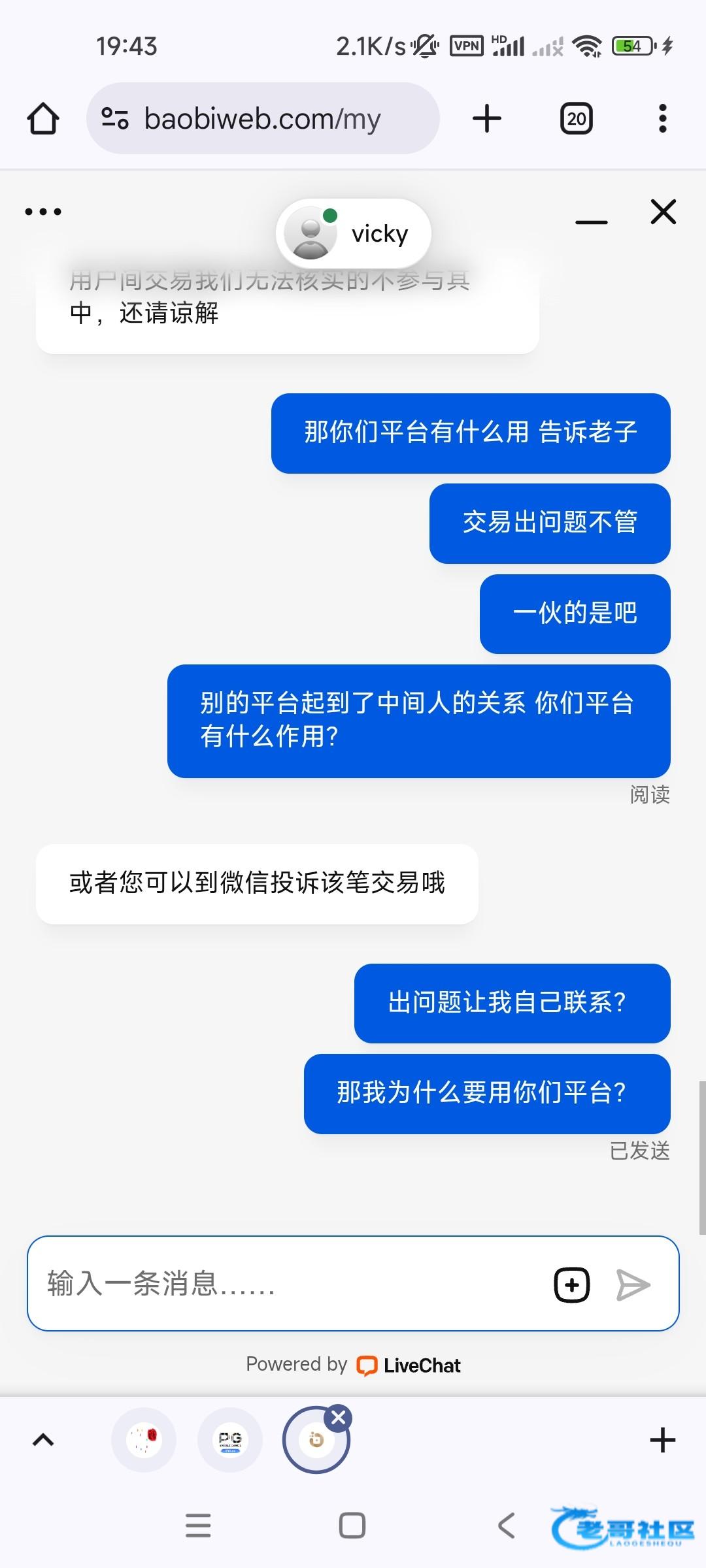Open the attachment plus icon
Image resolution: width=706 pixels, height=1568 pixels.
[572, 1285]
